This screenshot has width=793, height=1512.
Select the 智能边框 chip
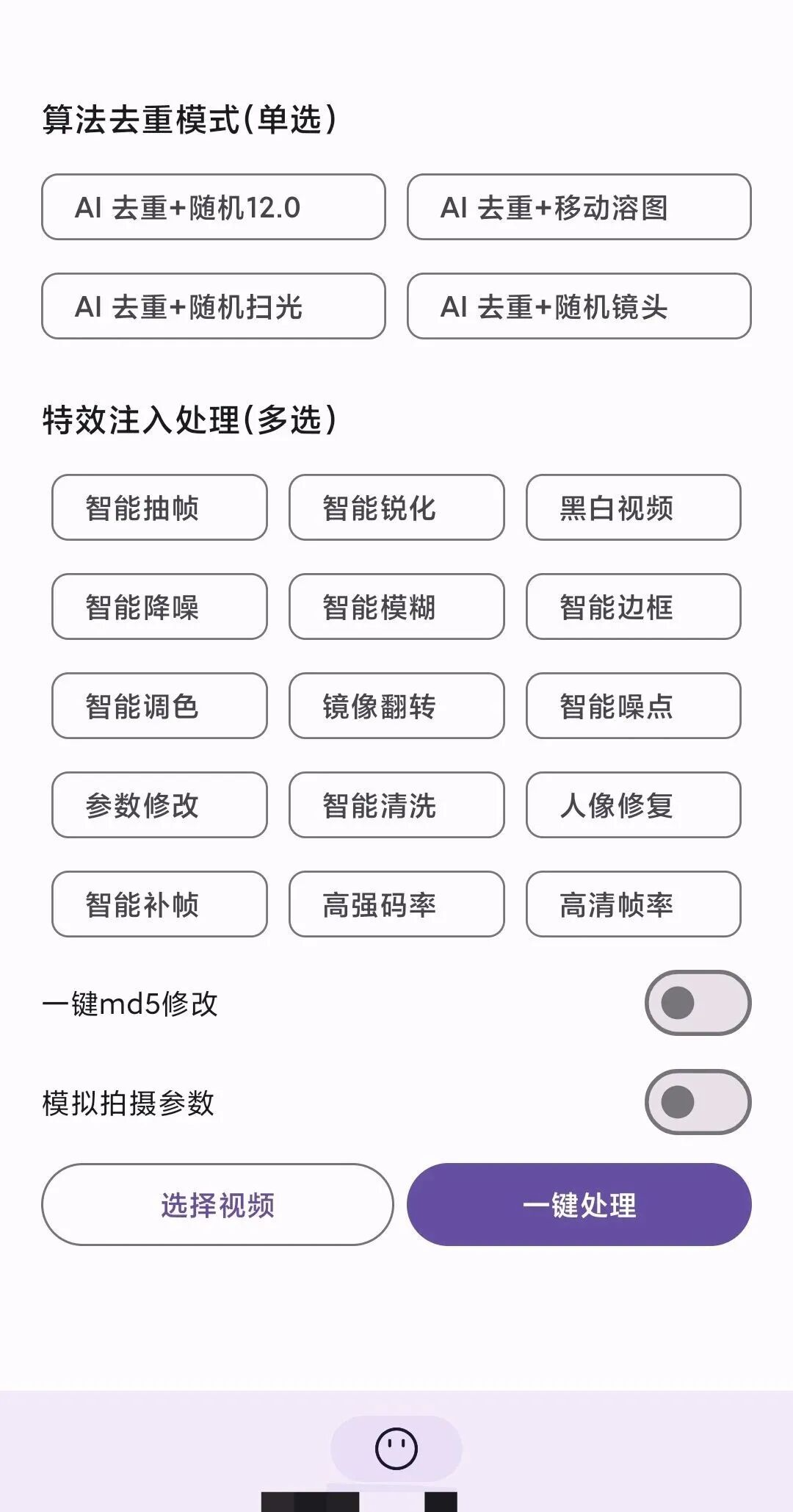pos(633,607)
